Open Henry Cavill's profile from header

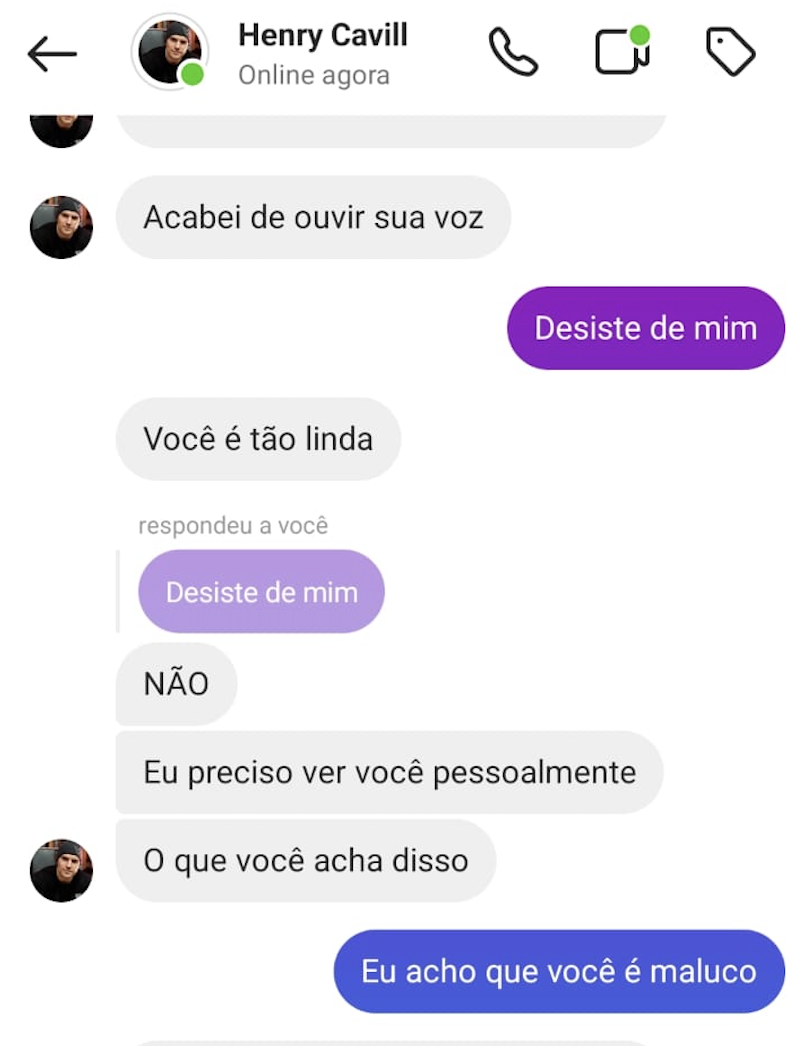[x=322, y=36]
